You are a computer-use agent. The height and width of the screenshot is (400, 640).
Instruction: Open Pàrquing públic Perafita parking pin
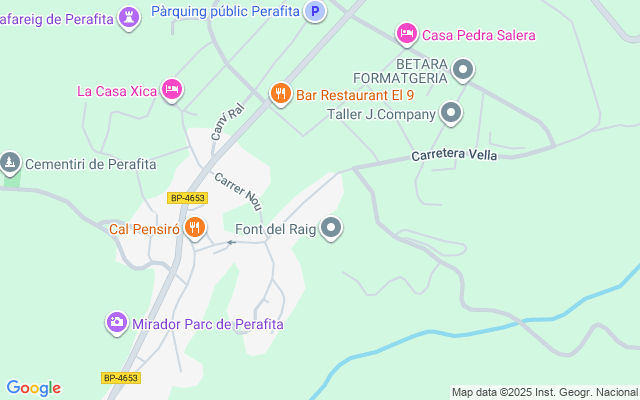[315, 11]
